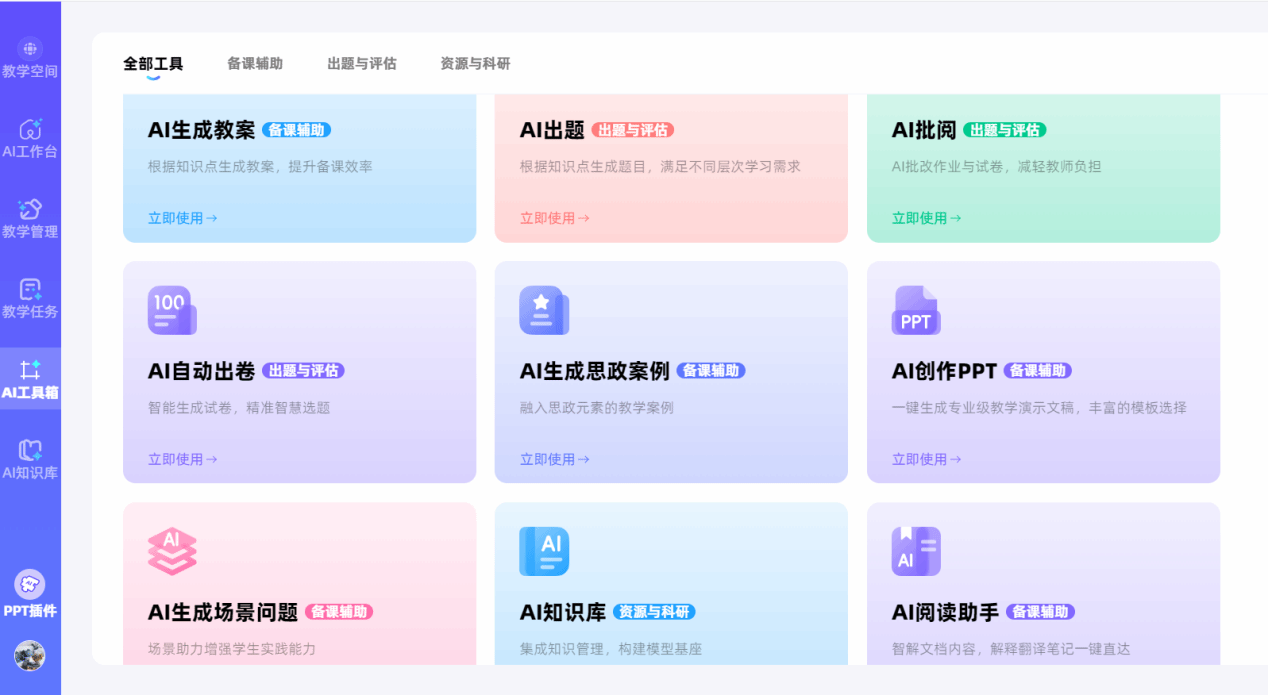Viewport: 1268px width, 695px height.
Task: Open the AI阅读助手 tool card
Action: point(1043,590)
